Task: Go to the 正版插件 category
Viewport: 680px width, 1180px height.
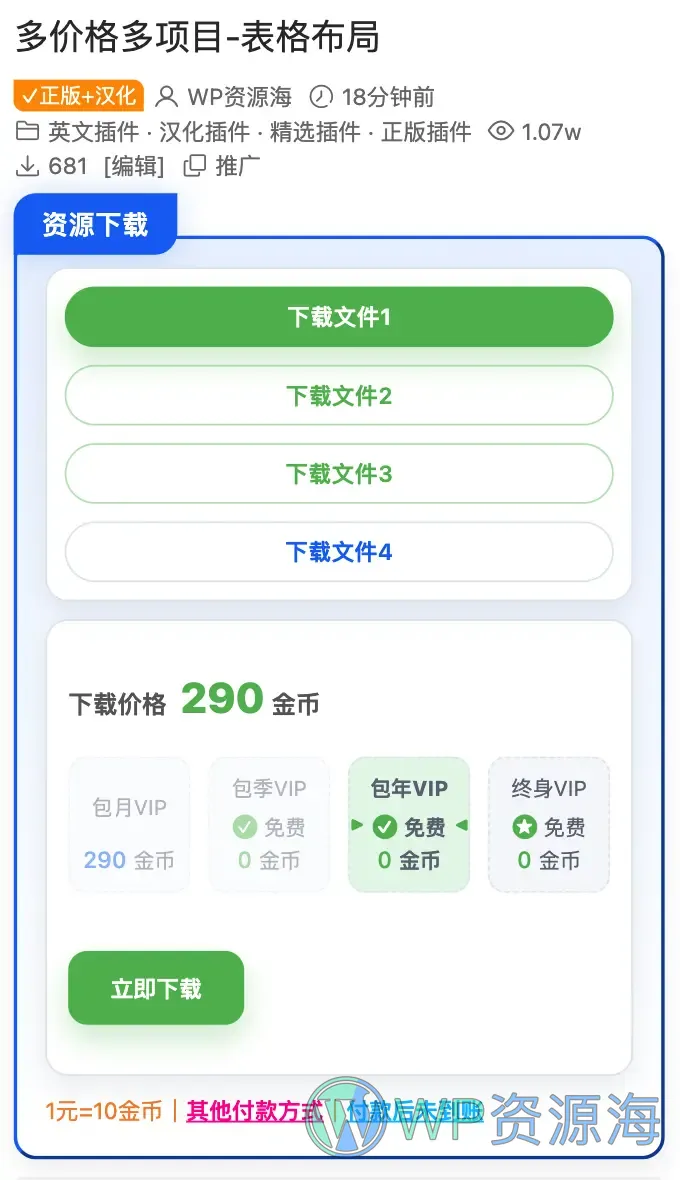Action: pyautogui.click(x=426, y=132)
